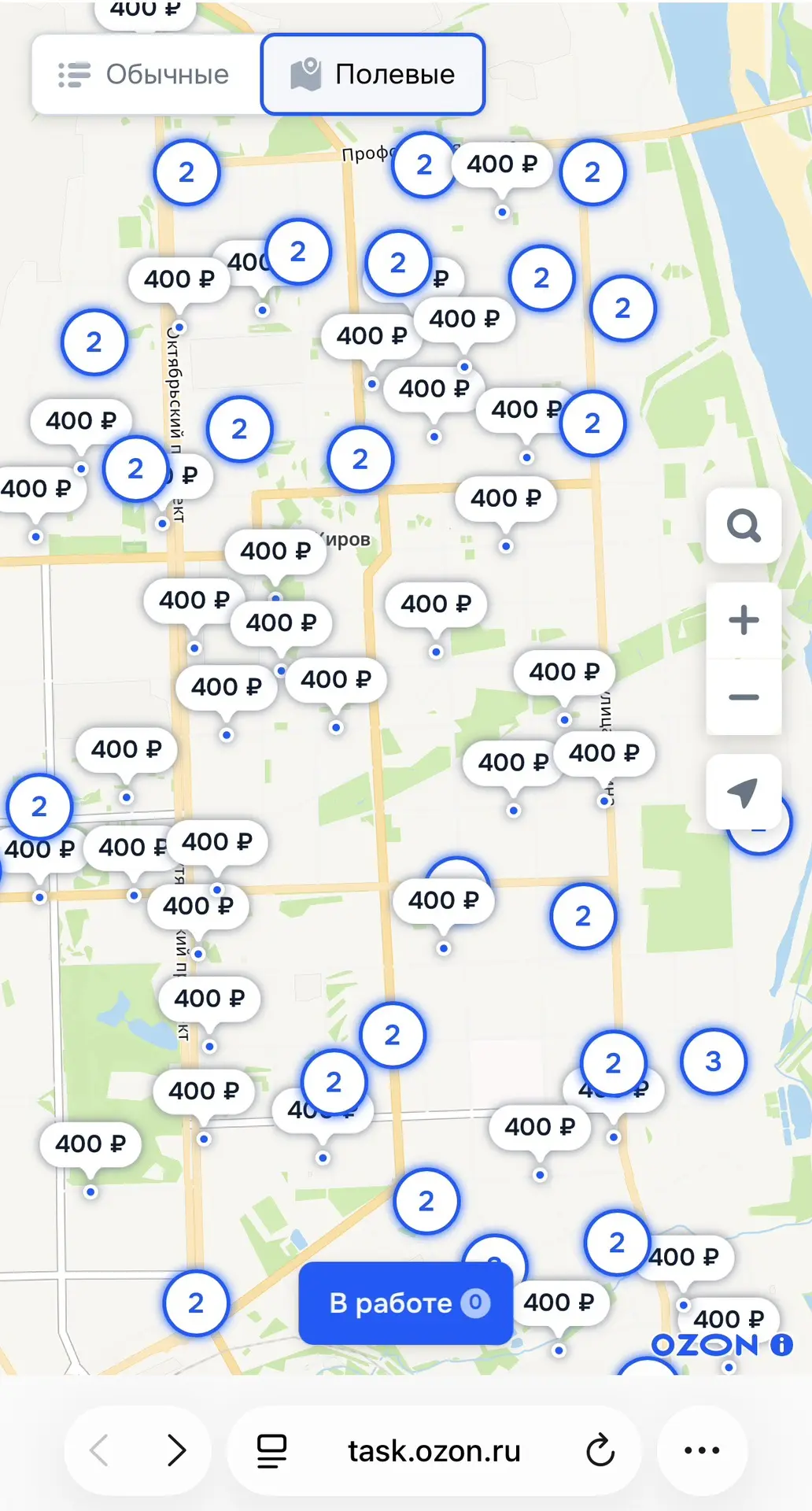This screenshot has height=1511, width=812.
Task: Center map on my location arrow
Action: point(744,792)
